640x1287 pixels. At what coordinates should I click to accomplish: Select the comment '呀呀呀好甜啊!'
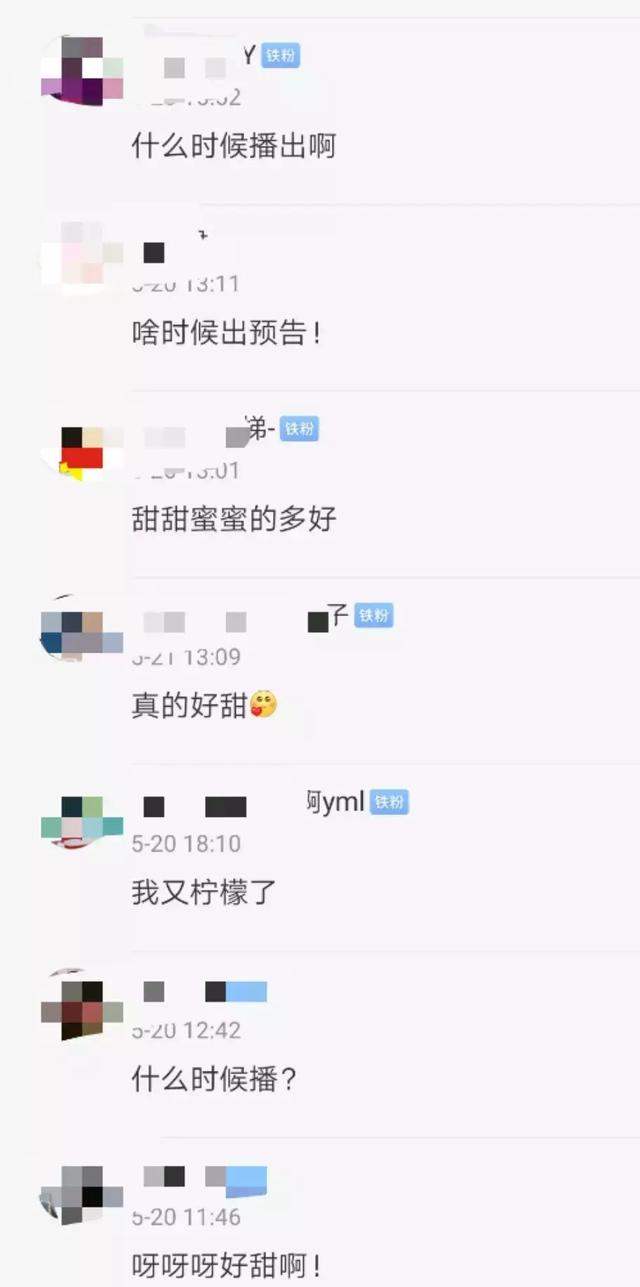226,1264
